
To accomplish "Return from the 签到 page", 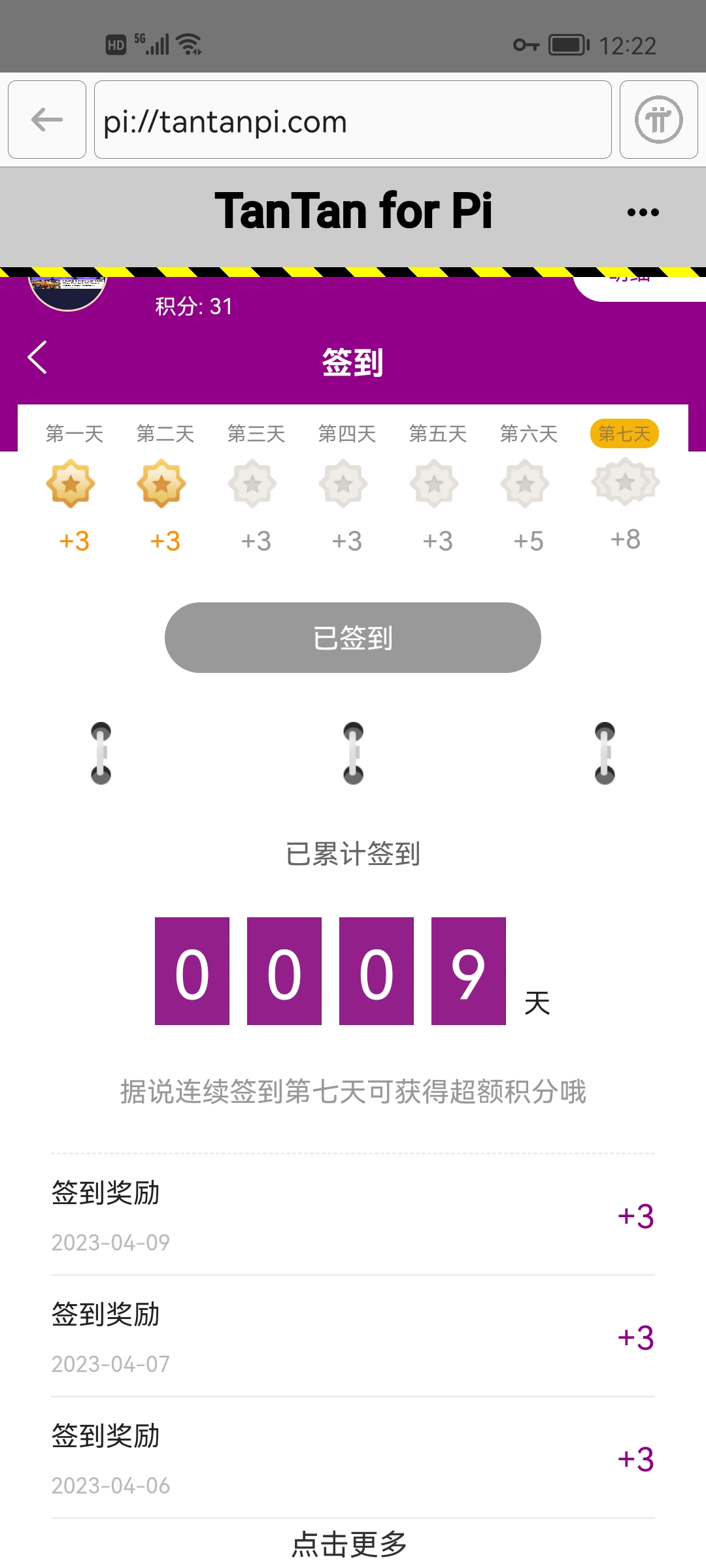I will coord(38,357).
